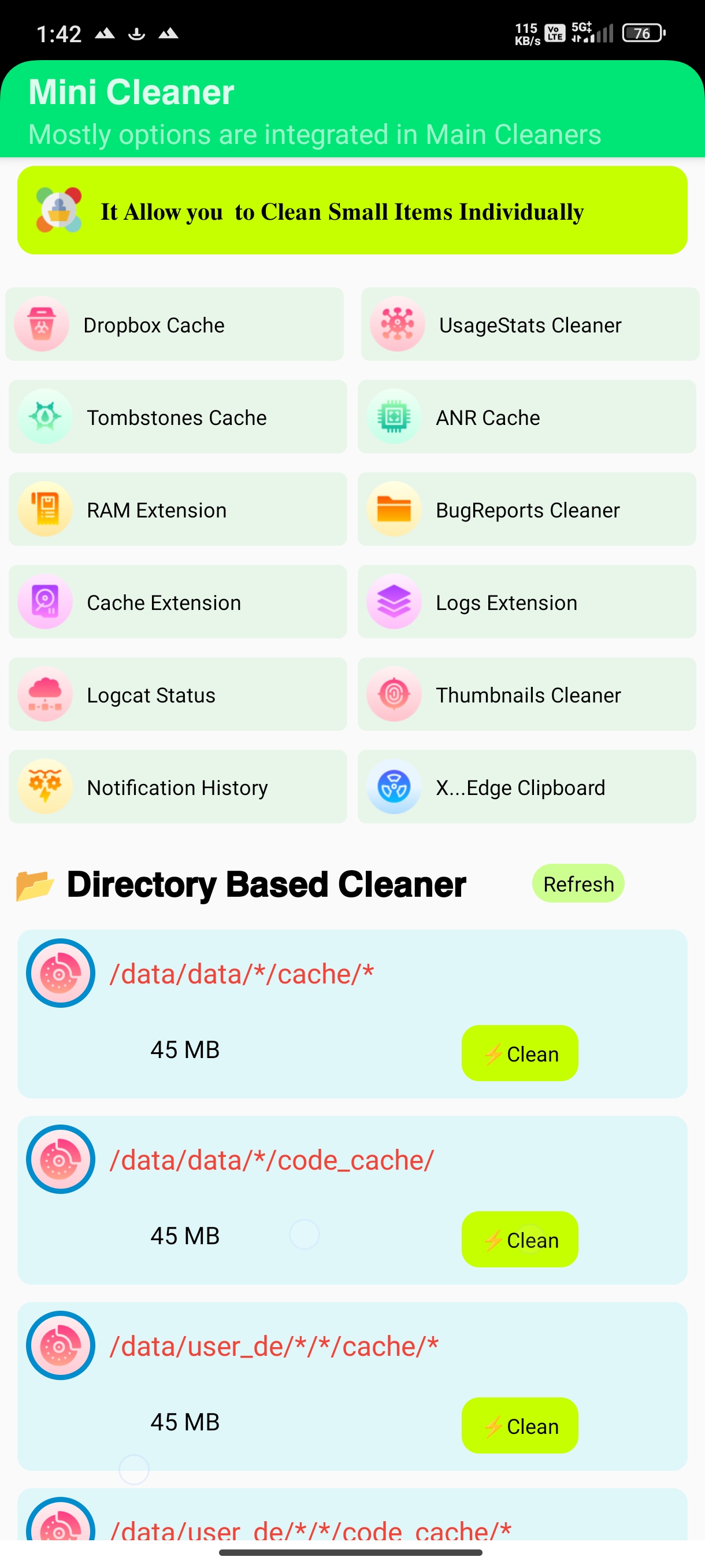
Task: Open Dropbox Cache cleaner
Action: (175, 324)
